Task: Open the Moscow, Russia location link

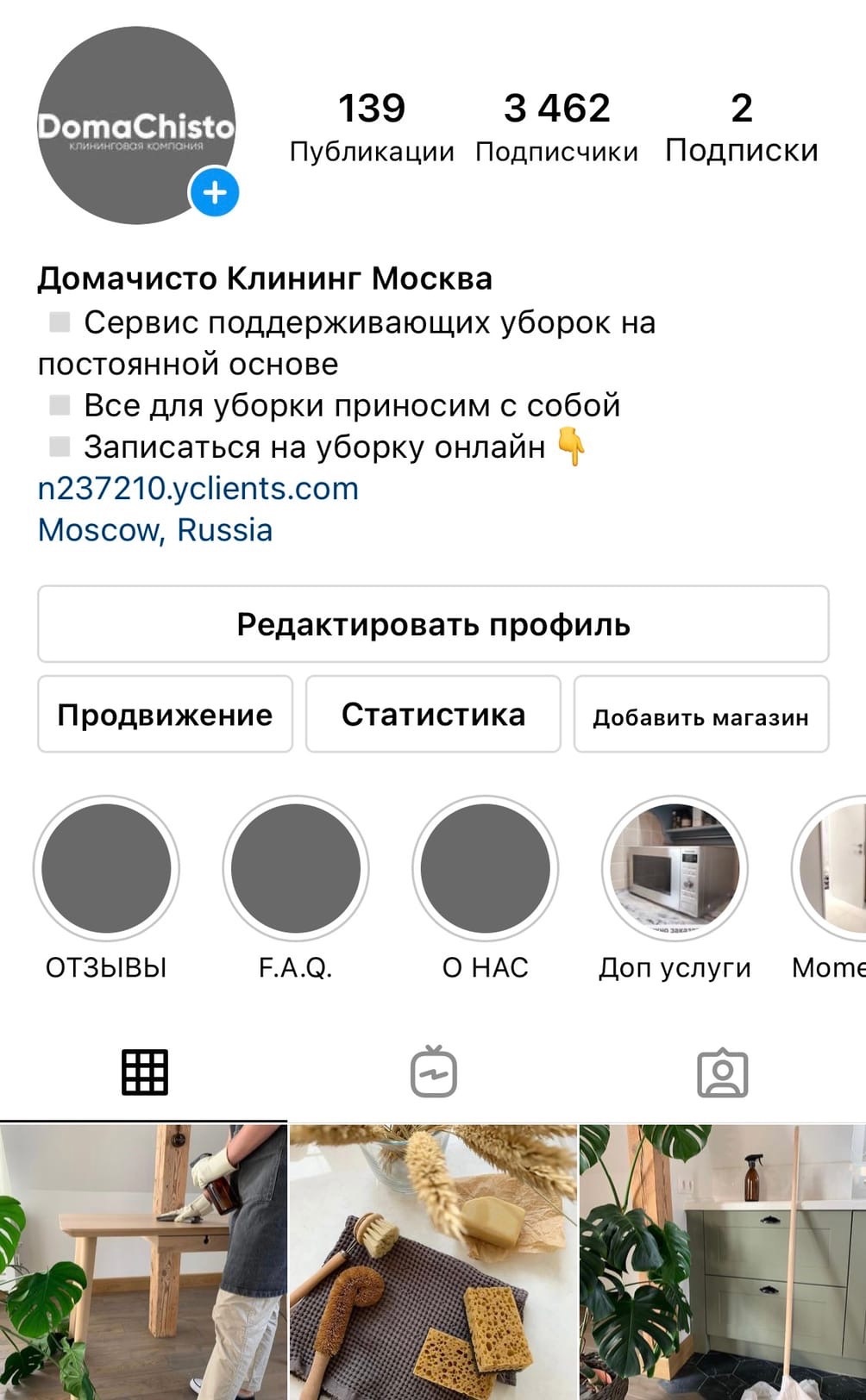Action: pyautogui.click(x=155, y=530)
